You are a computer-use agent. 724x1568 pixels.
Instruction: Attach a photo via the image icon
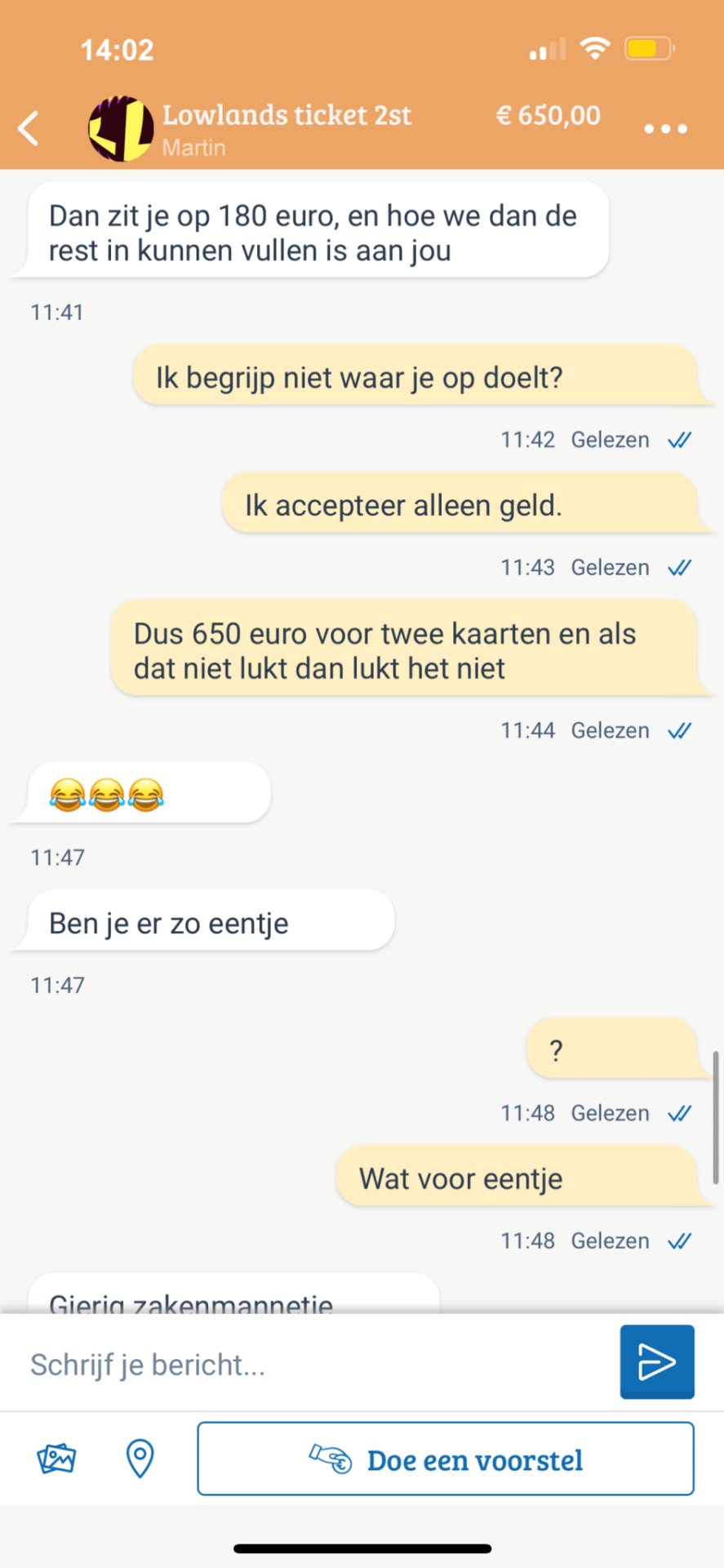[x=56, y=1459]
